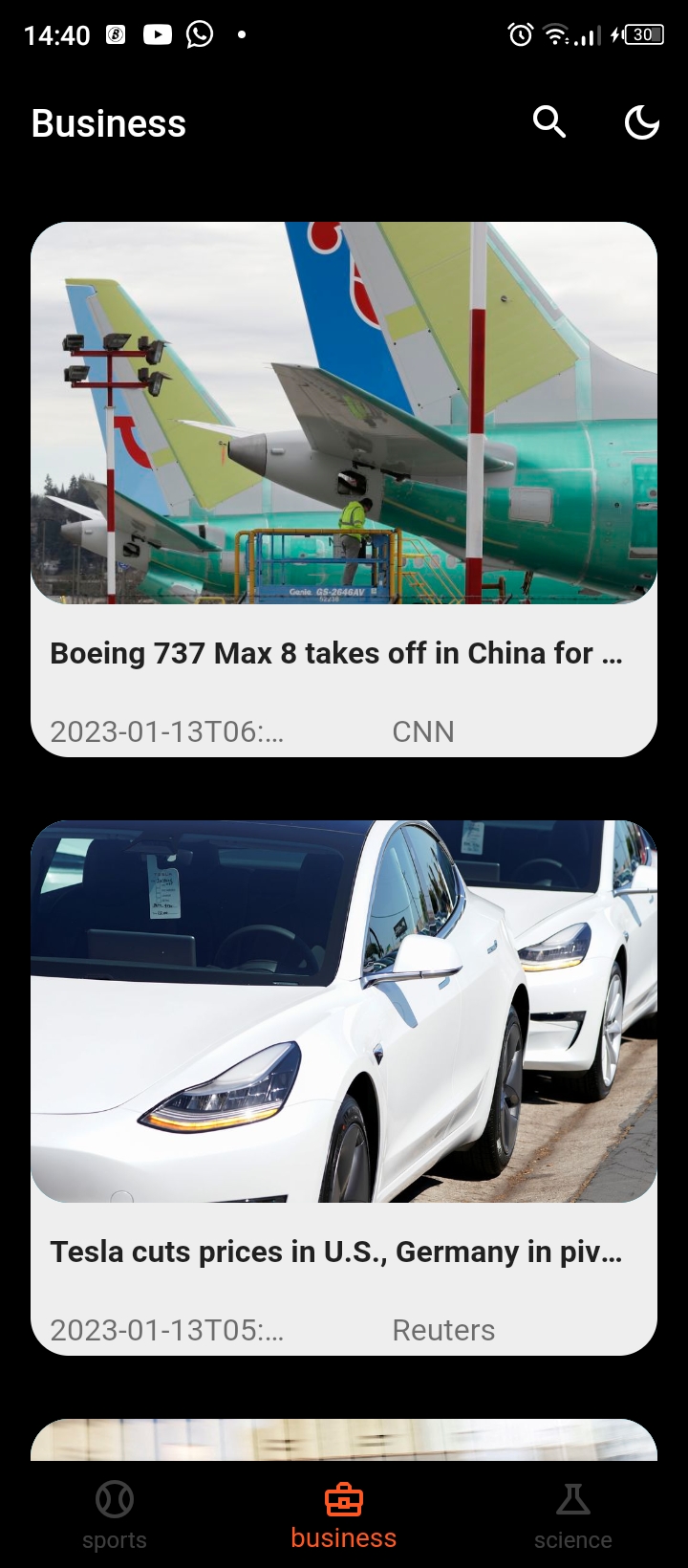The width and height of the screenshot is (688, 1568).
Task: Tap the Business page heading
Action: click(108, 122)
